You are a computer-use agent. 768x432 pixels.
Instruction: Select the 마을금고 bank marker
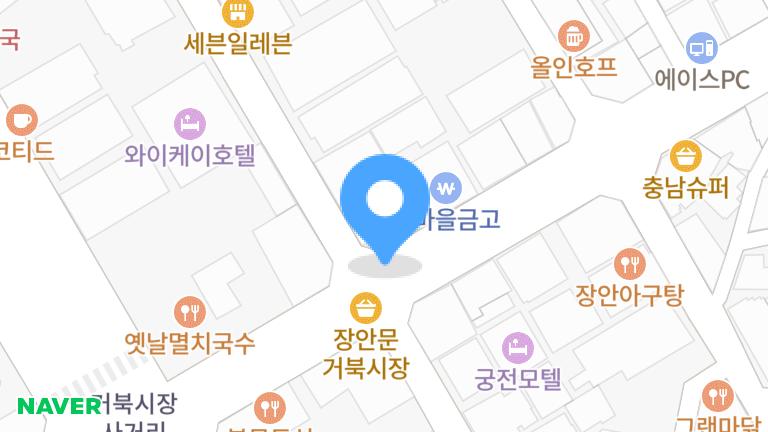[446, 188]
